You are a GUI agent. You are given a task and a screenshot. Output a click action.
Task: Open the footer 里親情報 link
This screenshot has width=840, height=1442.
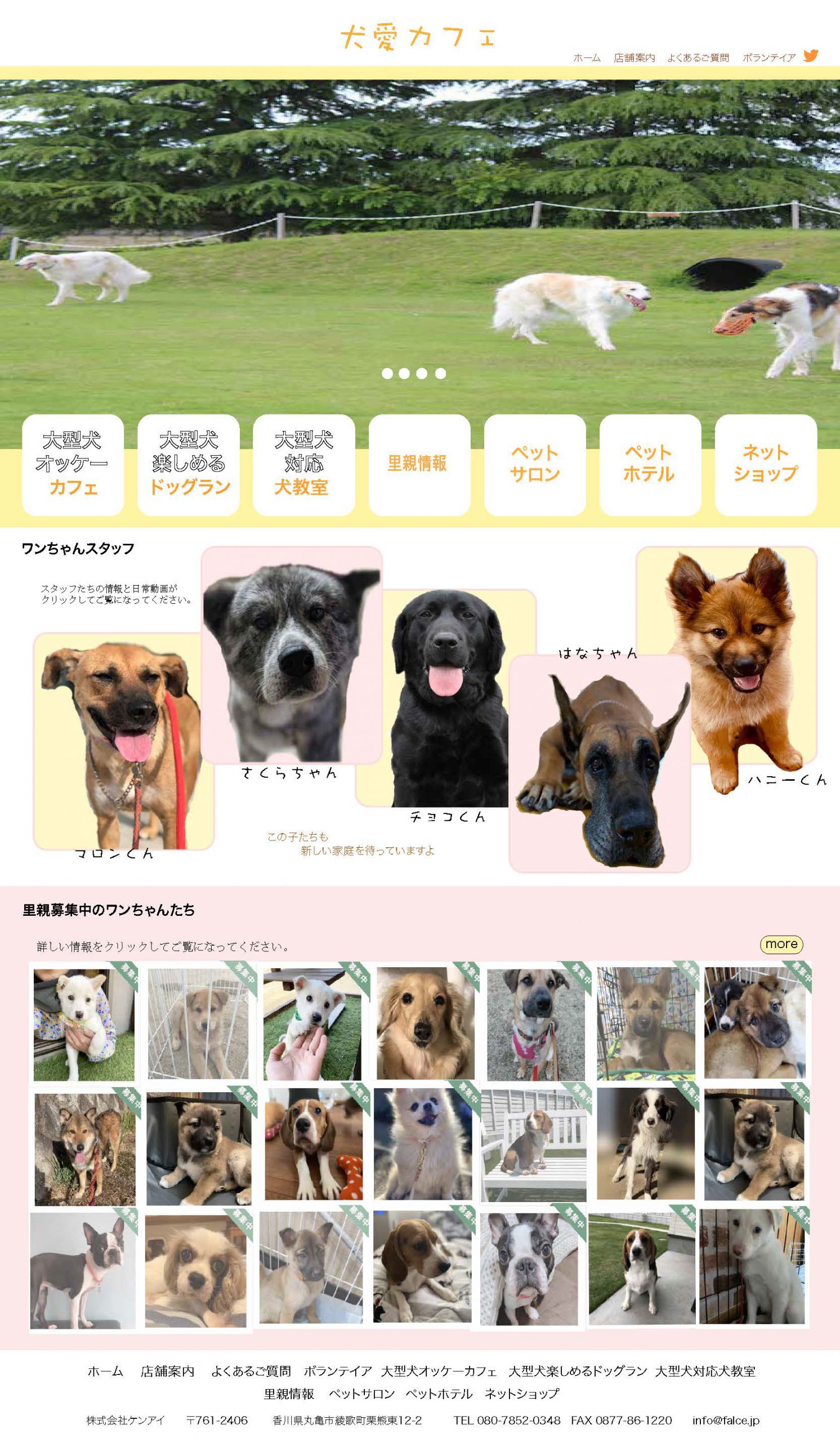[x=289, y=1394]
